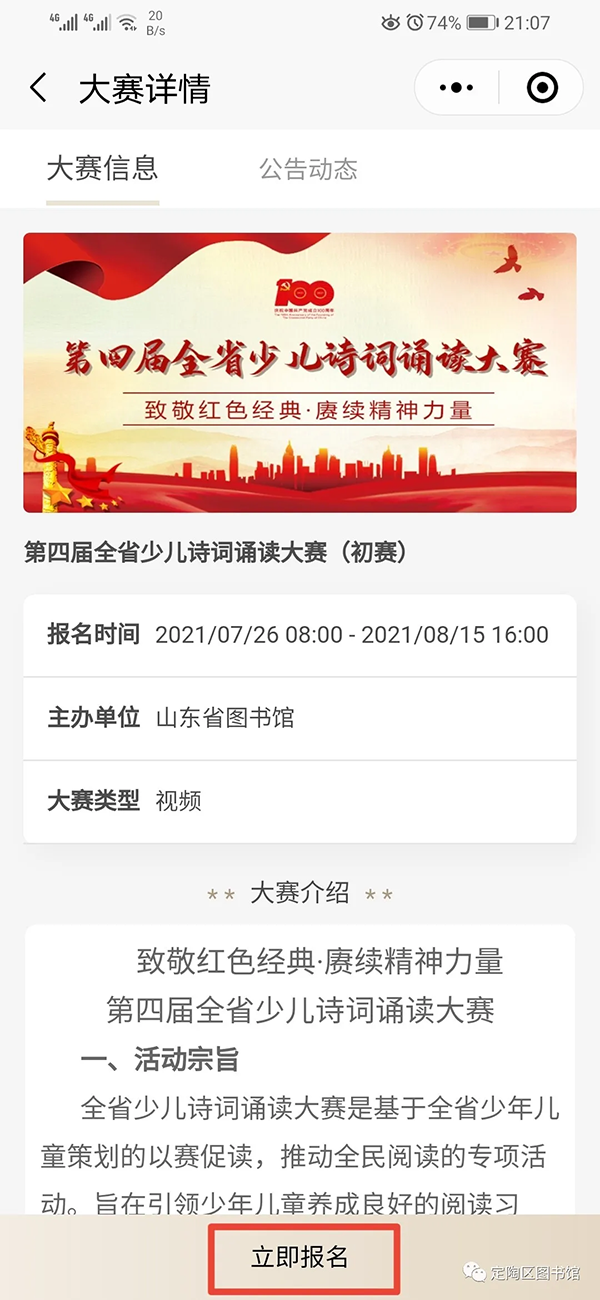
Task: Switch to the 公告动态 tab
Action: tap(308, 169)
